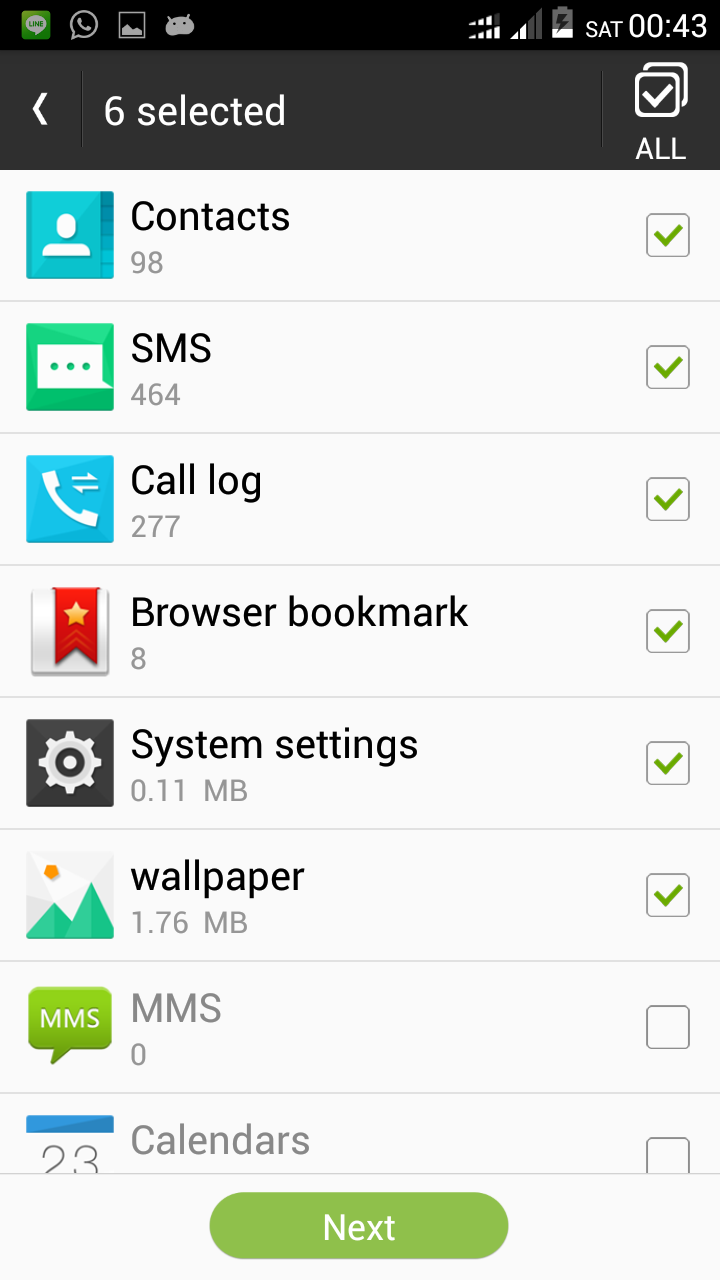Toggle the Call log checkbox off

point(667,499)
